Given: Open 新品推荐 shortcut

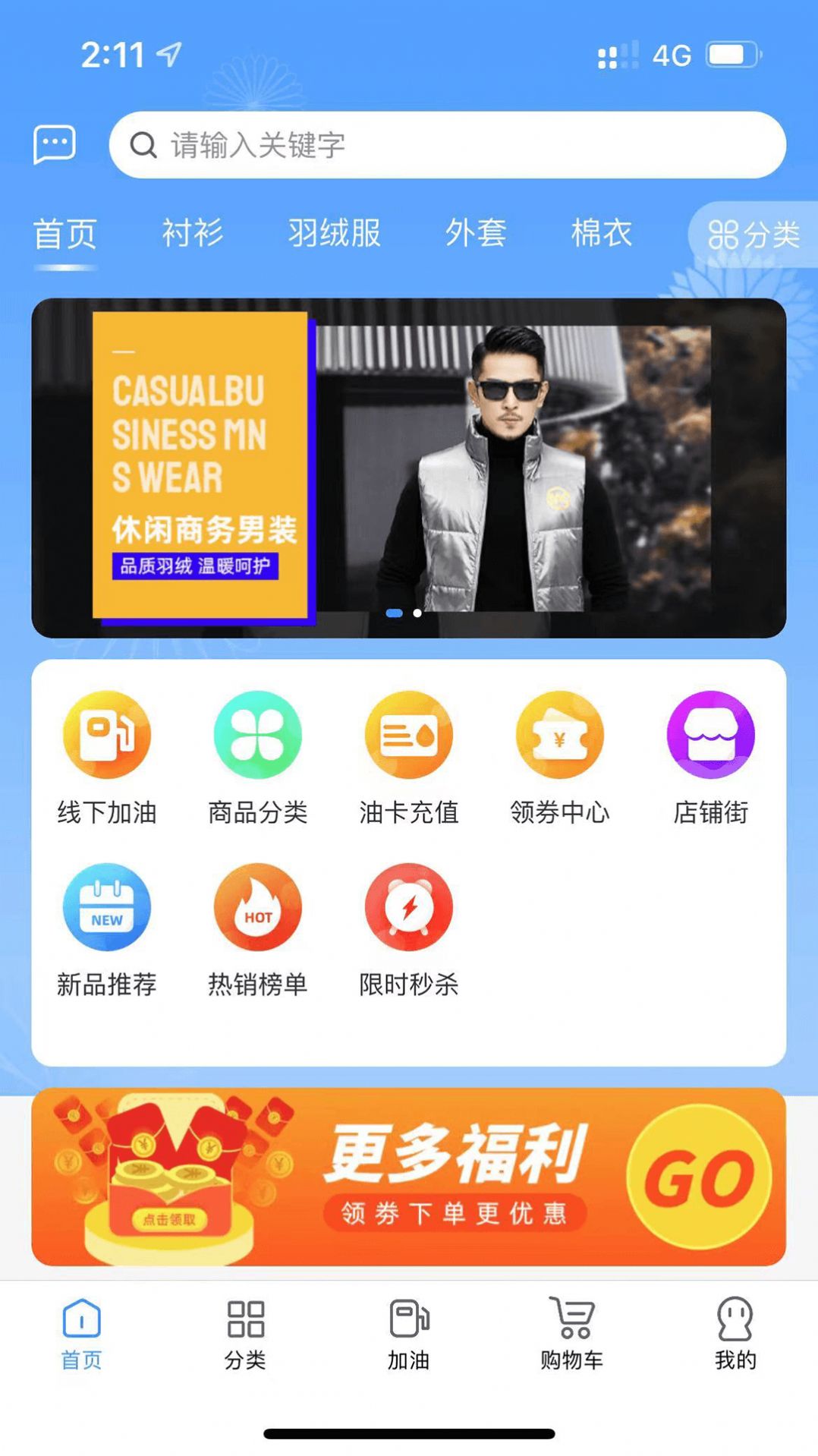Looking at the screenshot, I should [107, 931].
